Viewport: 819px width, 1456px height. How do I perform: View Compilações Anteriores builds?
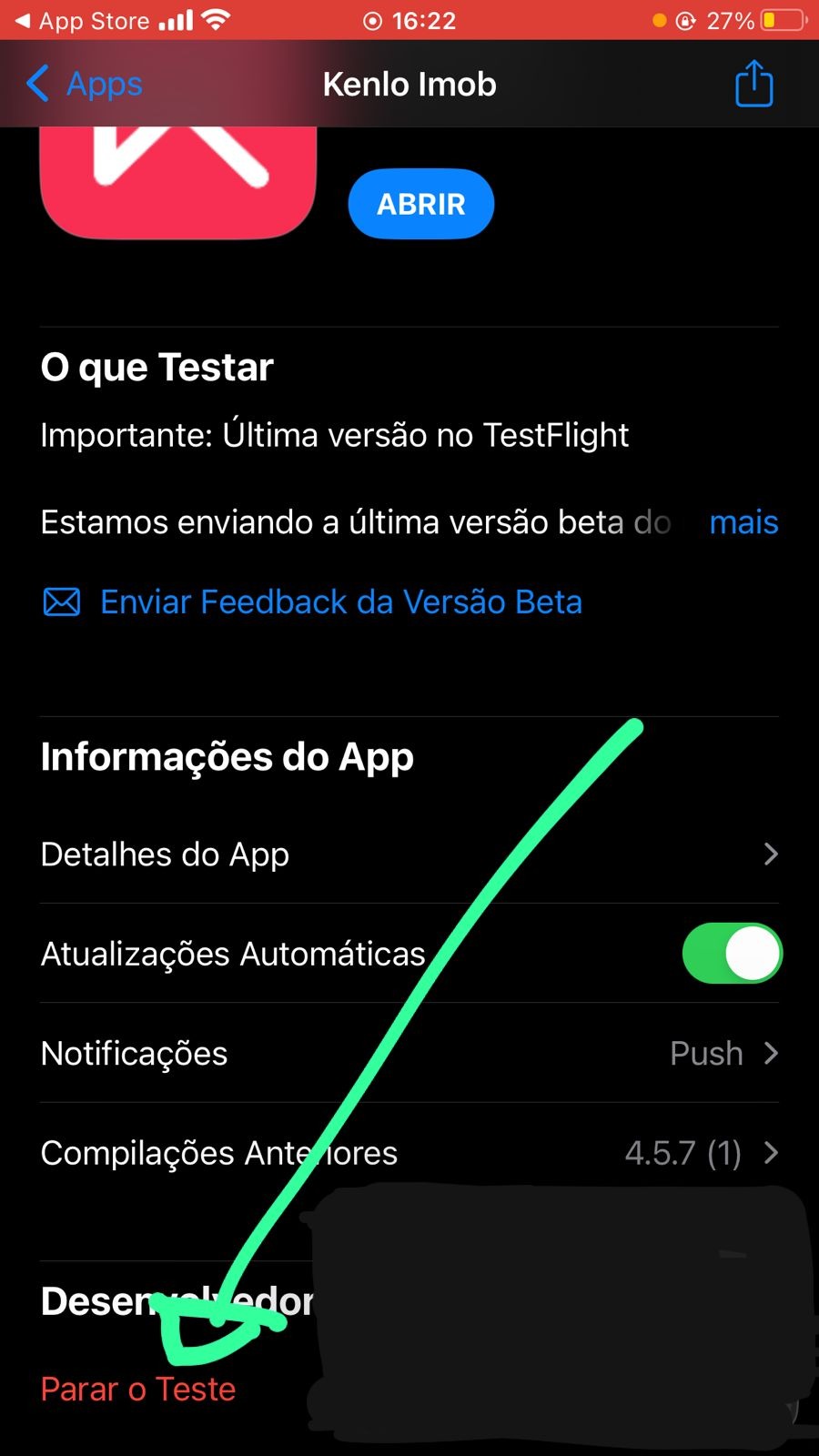[409, 1153]
